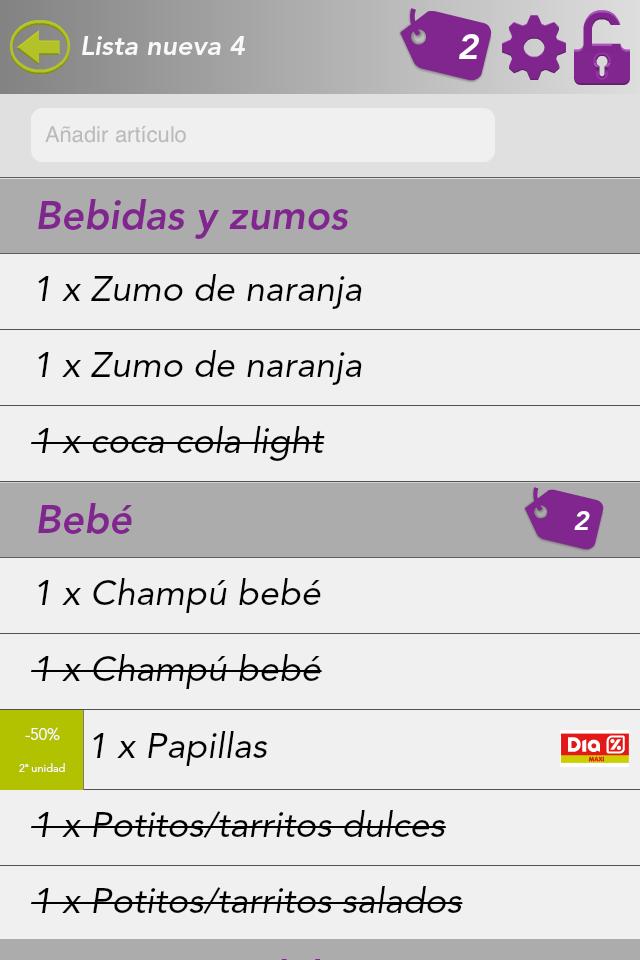Go back using the green arrow
640x960 pixels.
[40, 47]
